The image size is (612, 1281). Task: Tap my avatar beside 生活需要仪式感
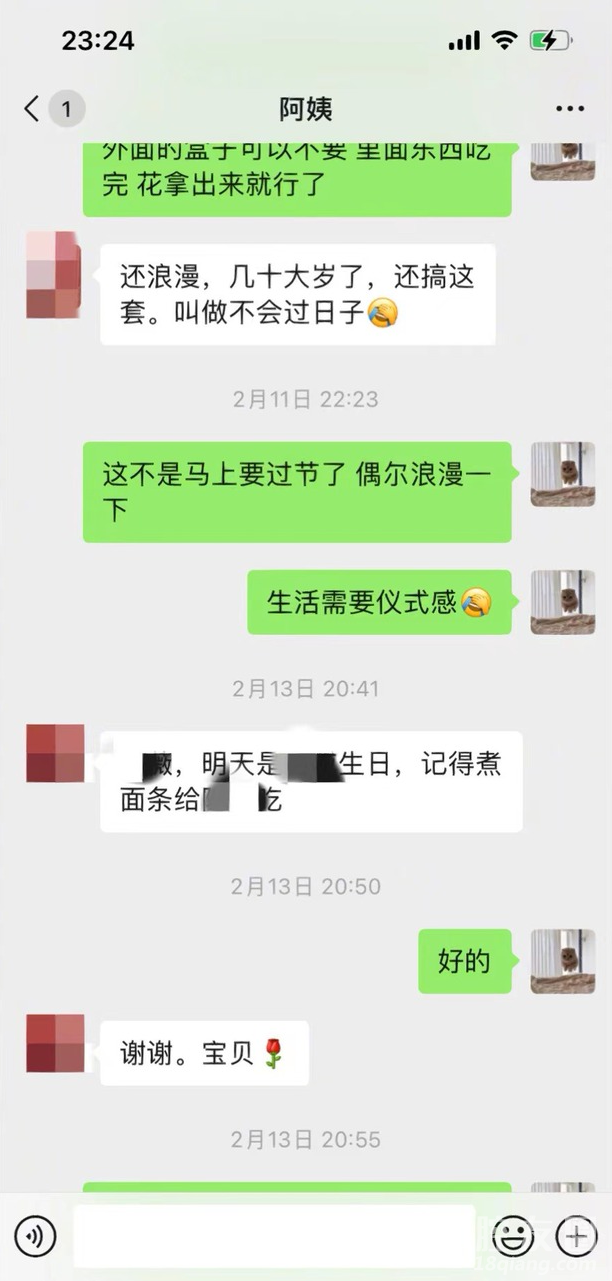pyautogui.click(x=562, y=602)
